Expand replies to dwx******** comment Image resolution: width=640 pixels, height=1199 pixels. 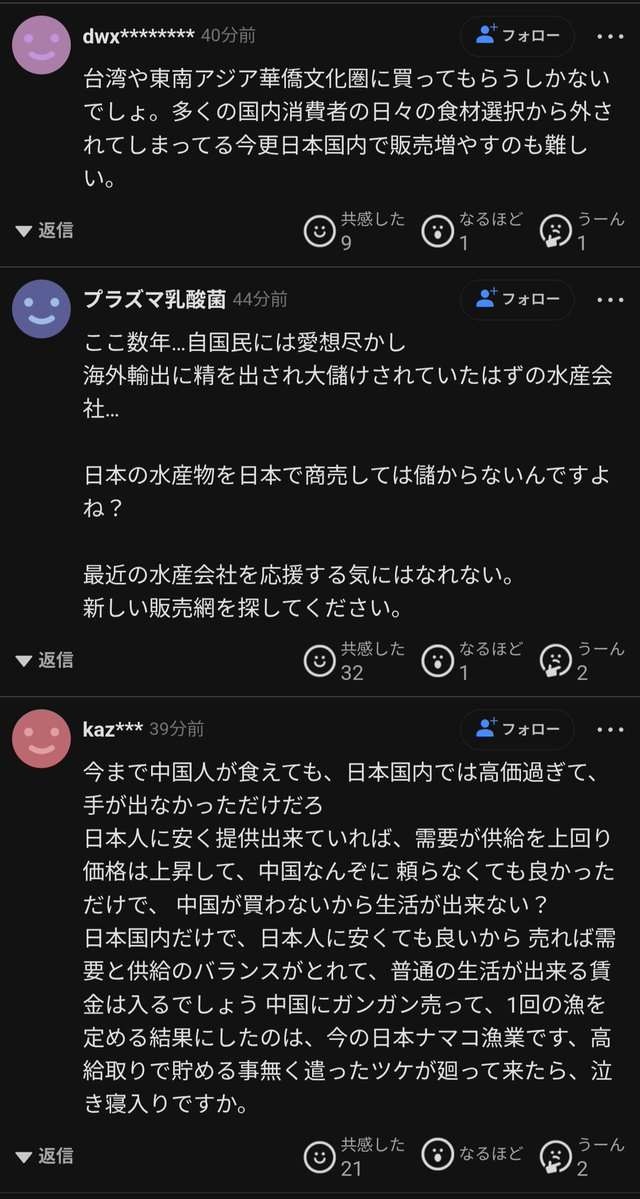[46, 230]
